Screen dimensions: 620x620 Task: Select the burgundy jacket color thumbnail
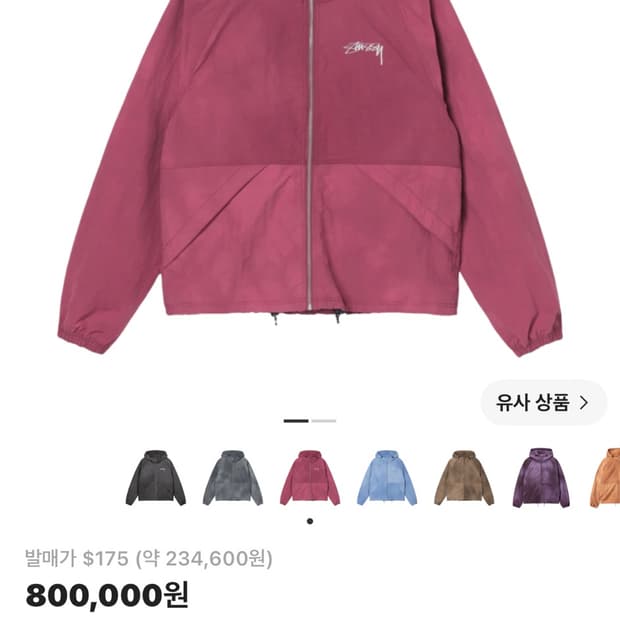(x=310, y=478)
